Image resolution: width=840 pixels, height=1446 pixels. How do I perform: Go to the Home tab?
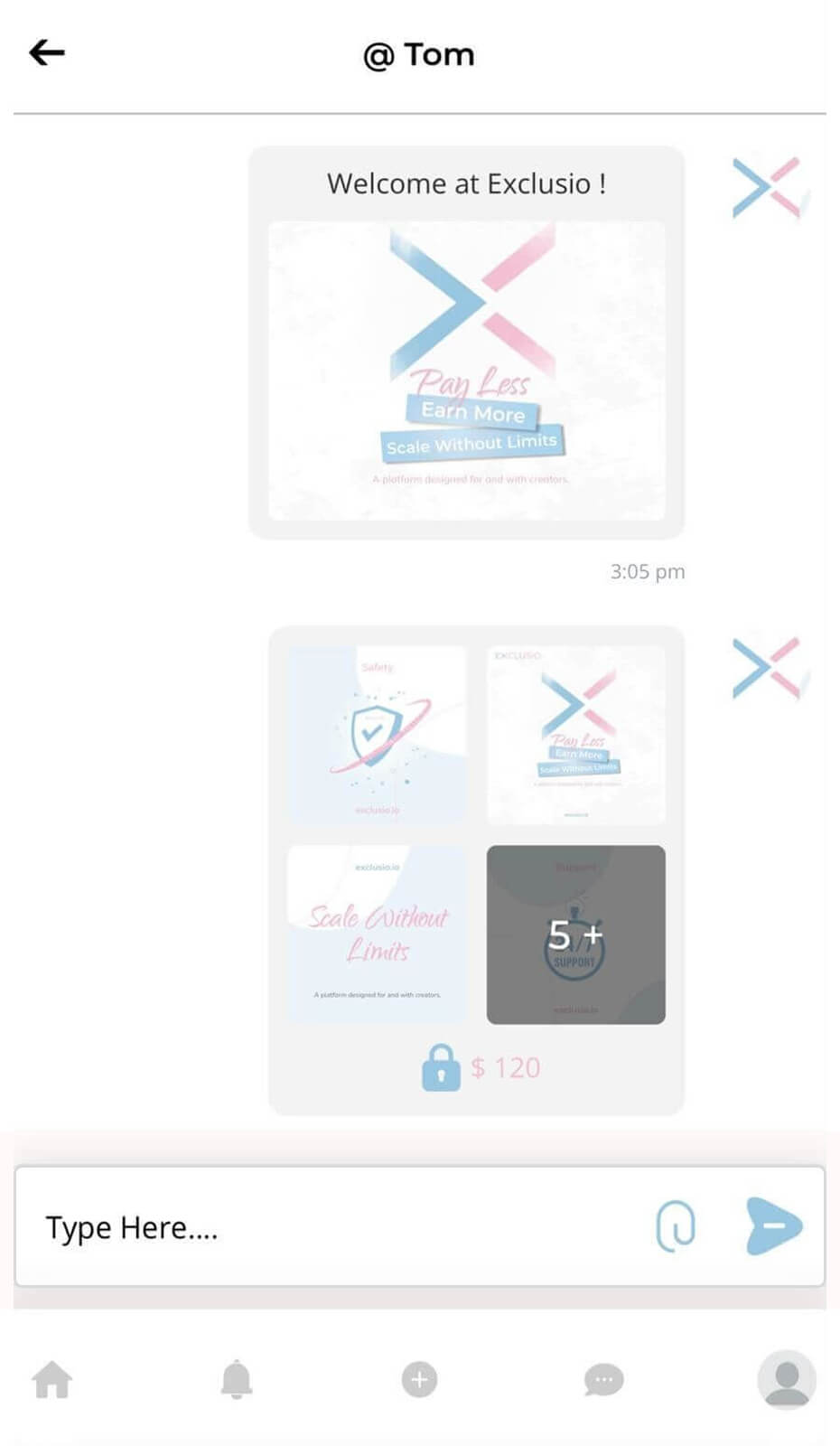click(x=52, y=1379)
